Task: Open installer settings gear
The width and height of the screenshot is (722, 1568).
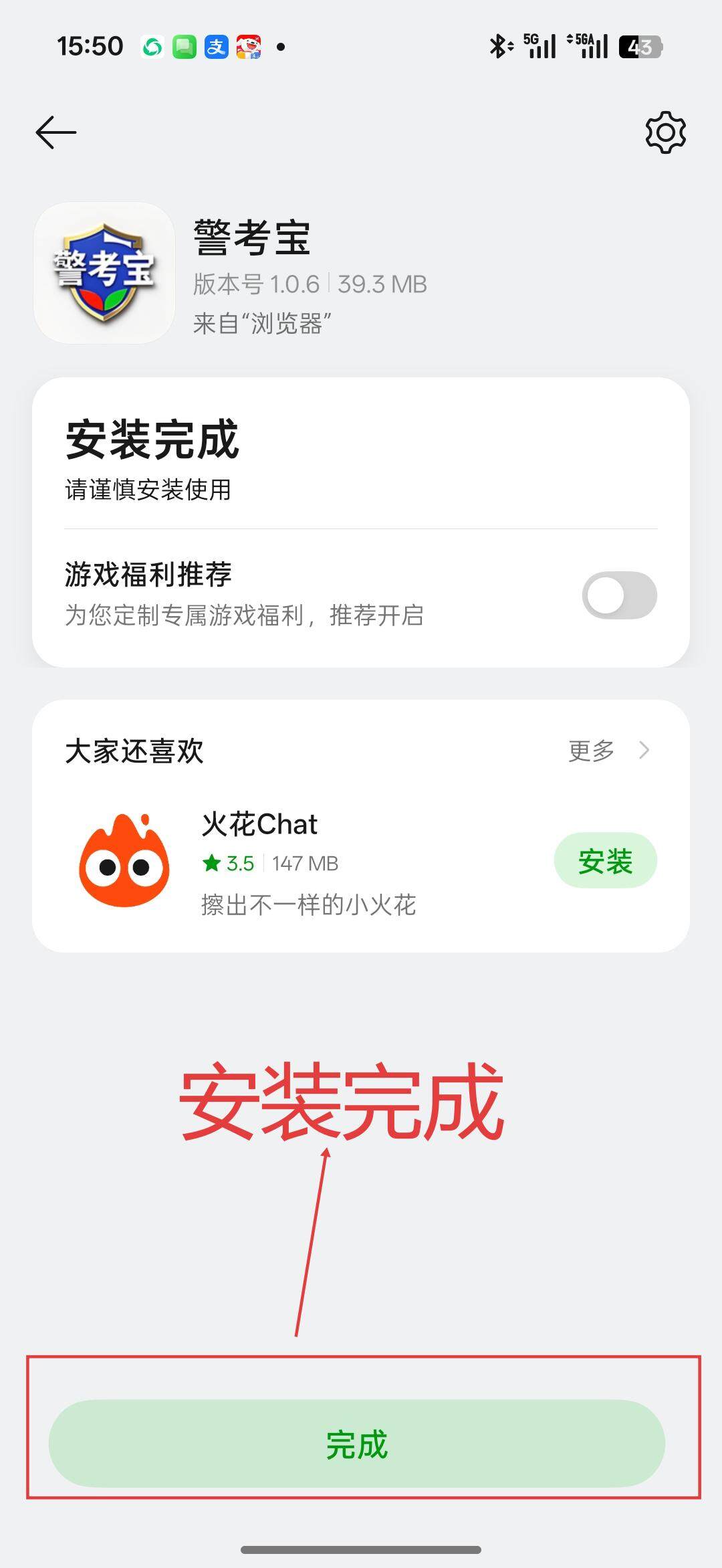Action: pyautogui.click(x=665, y=132)
